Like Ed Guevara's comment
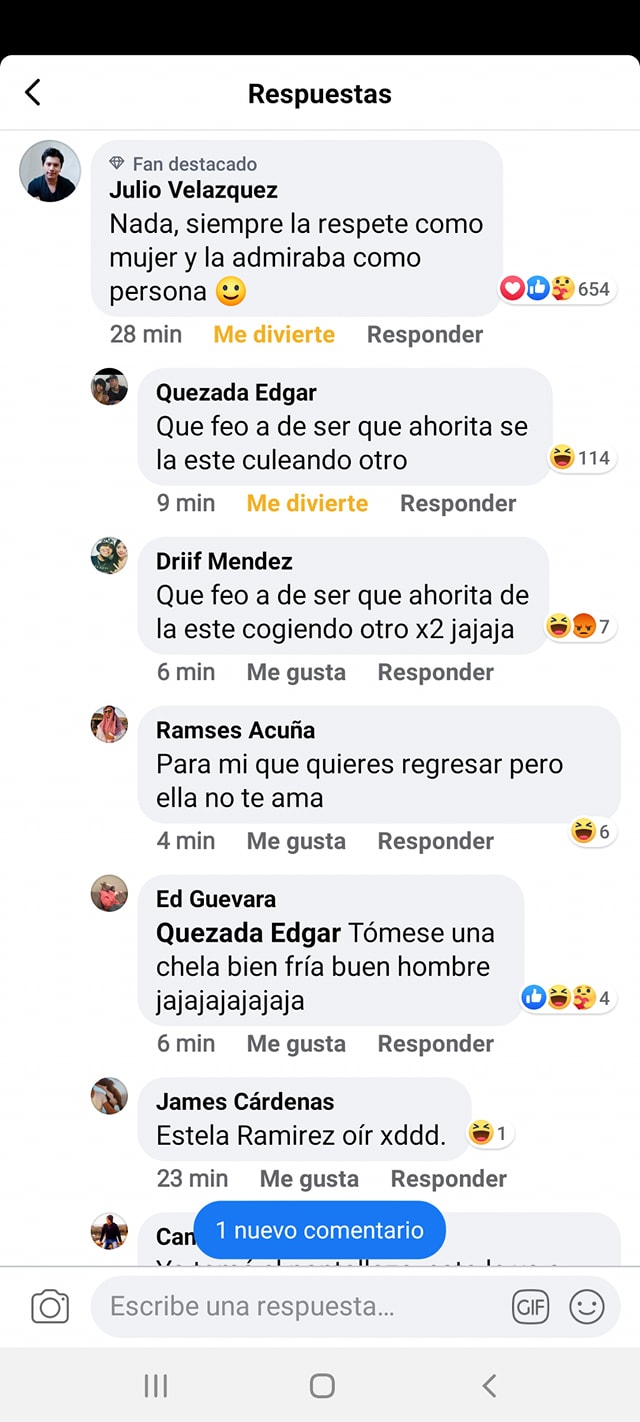Image resolution: width=640 pixels, height=1422 pixels. click(296, 1043)
